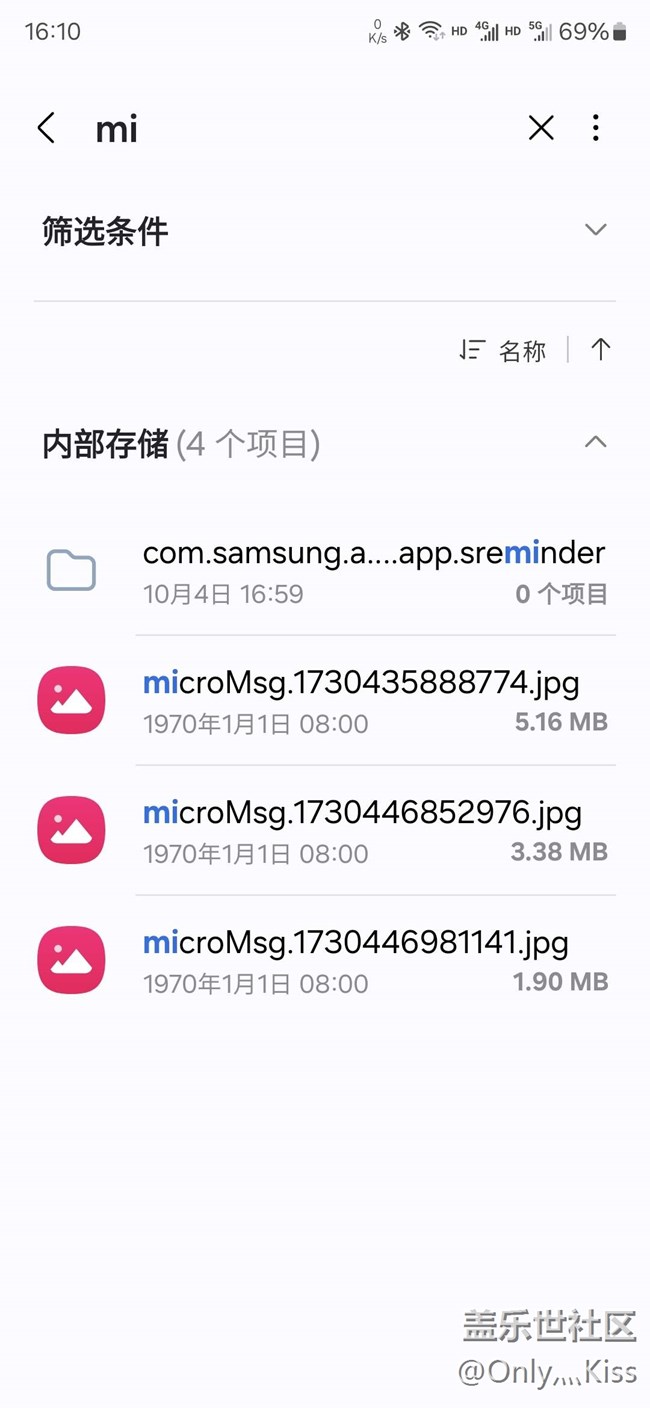The image size is (650, 1408).
Task: Reverse the sort order arrow
Action: click(x=600, y=349)
